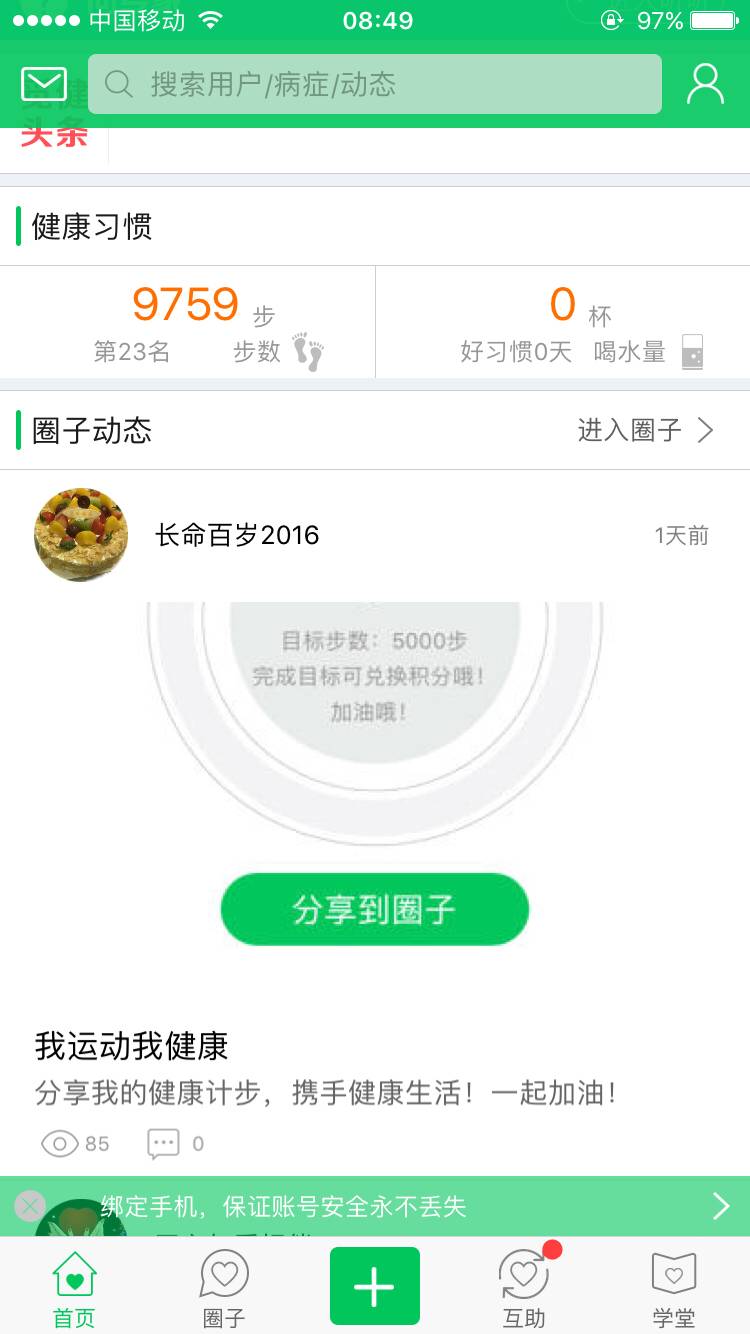Switch to the 首页 tab
The image size is (750, 1334).
tap(74, 1288)
